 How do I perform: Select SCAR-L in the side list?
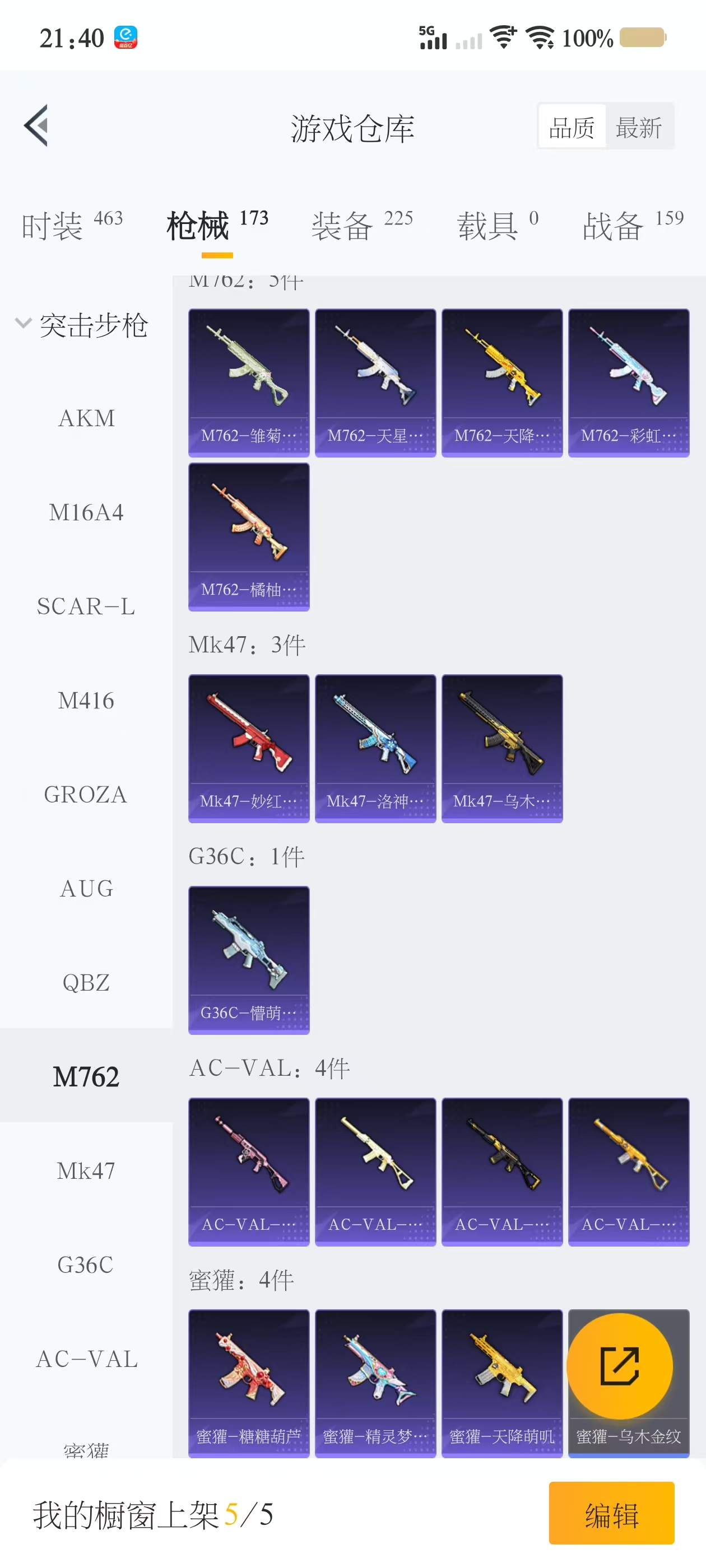click(x=86, y=606)
